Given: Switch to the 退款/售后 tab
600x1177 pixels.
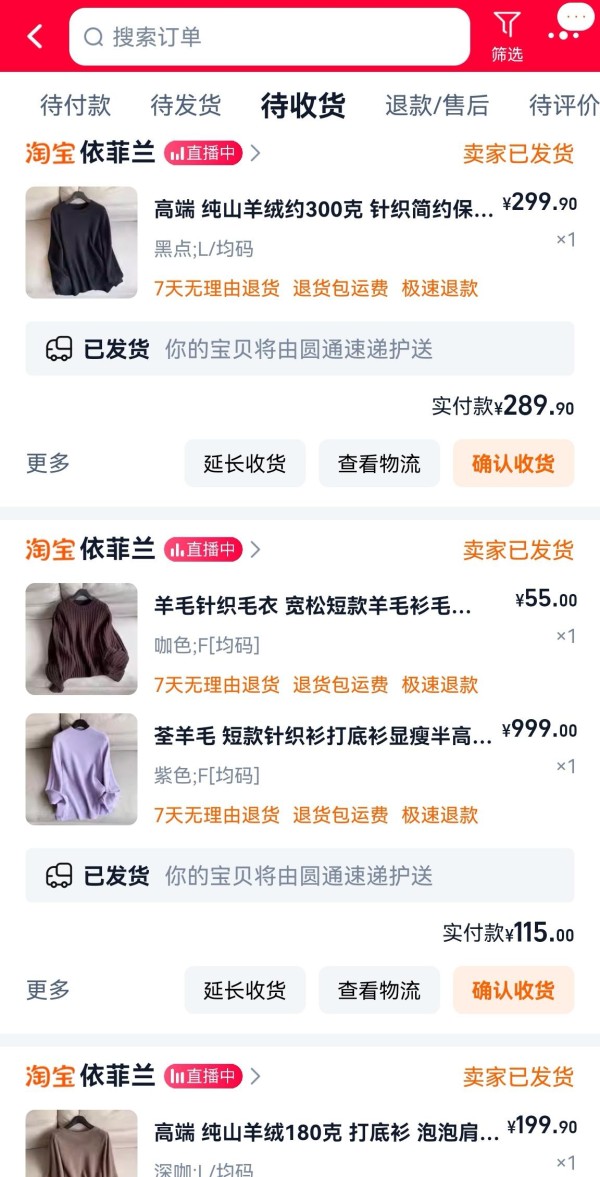Looking at the screenshot, I should pos(436,105).
